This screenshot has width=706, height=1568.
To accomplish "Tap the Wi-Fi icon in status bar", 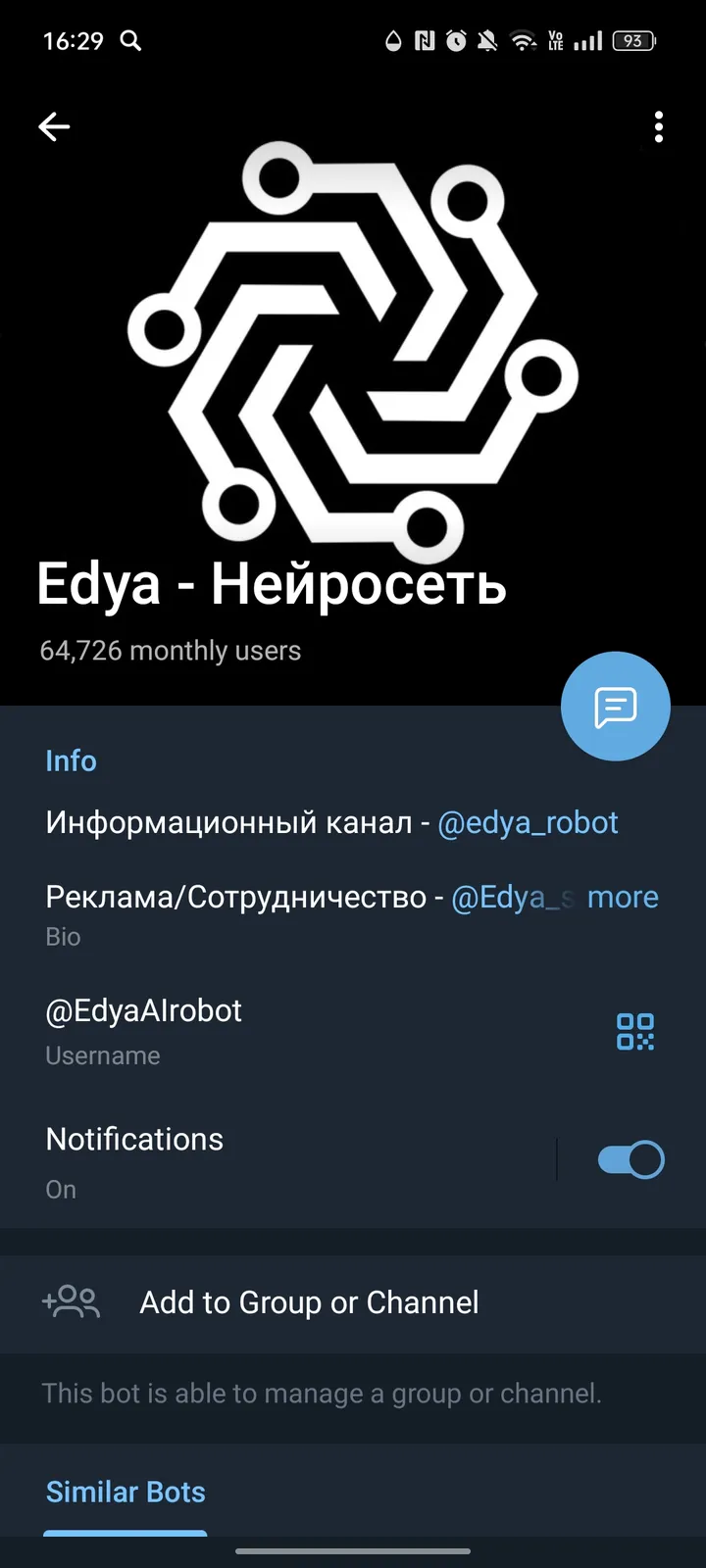I will pos(523,41).
